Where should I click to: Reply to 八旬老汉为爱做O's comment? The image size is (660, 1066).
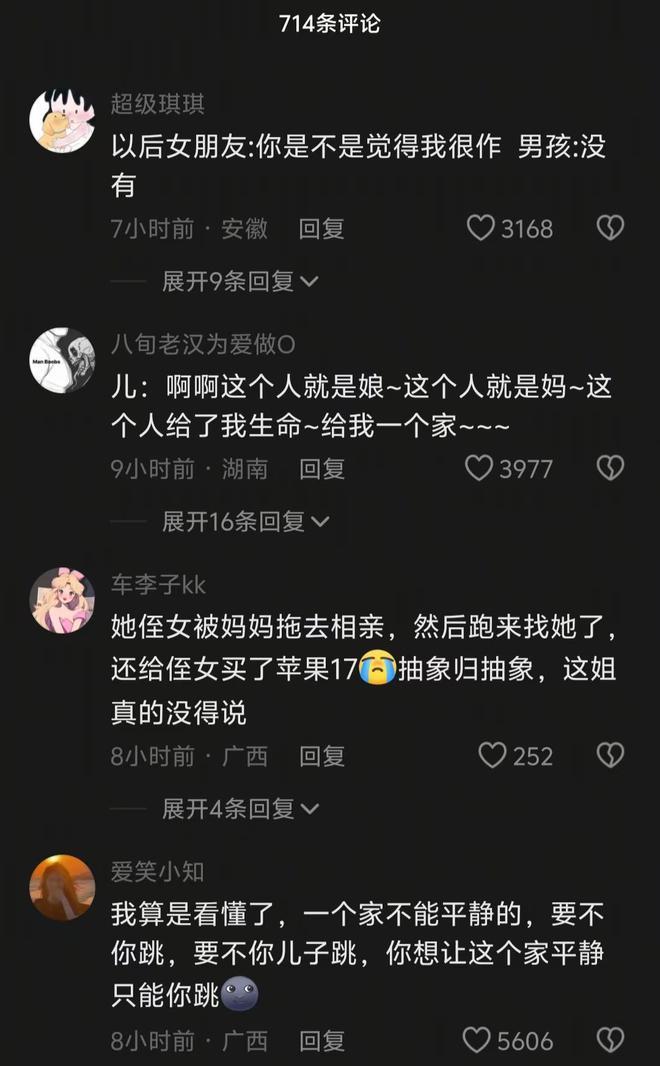321,468
